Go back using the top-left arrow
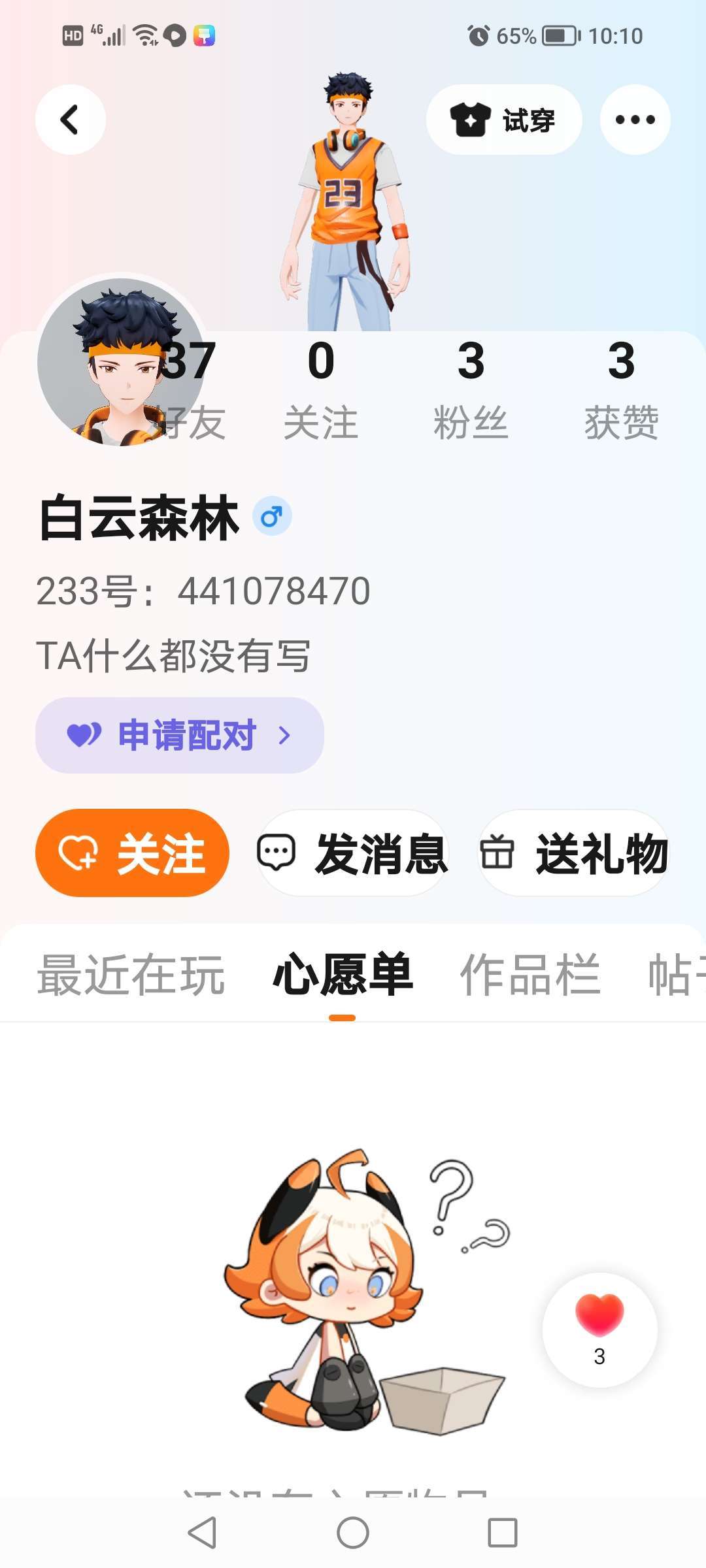Image resolution: width=706 pixels, height=1568 pixels. click(70, 120)
